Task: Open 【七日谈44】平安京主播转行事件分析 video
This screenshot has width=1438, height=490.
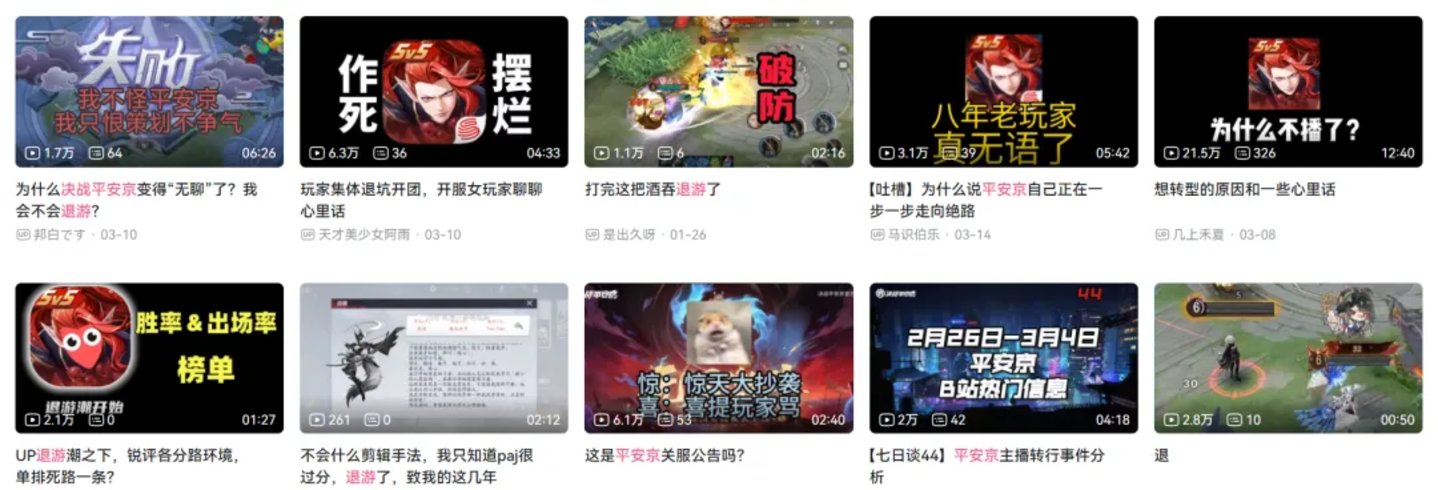Action: (x=1003, y=357)
